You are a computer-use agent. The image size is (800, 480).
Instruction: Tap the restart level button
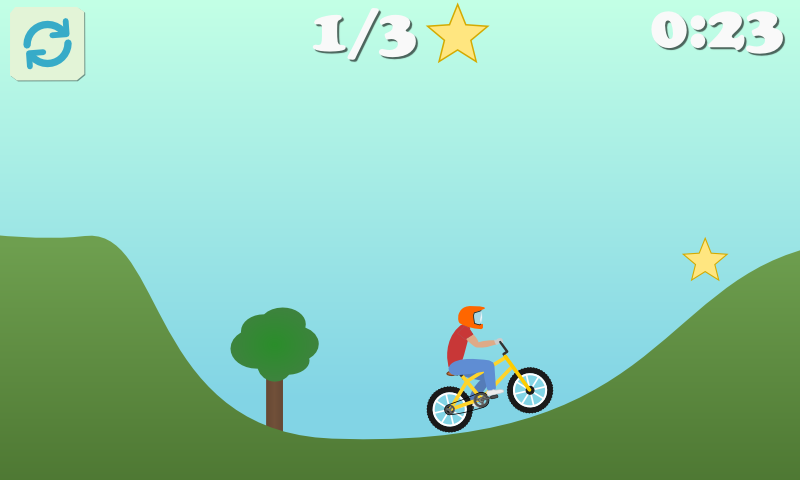pyautogui.click(x=47, y=44)
